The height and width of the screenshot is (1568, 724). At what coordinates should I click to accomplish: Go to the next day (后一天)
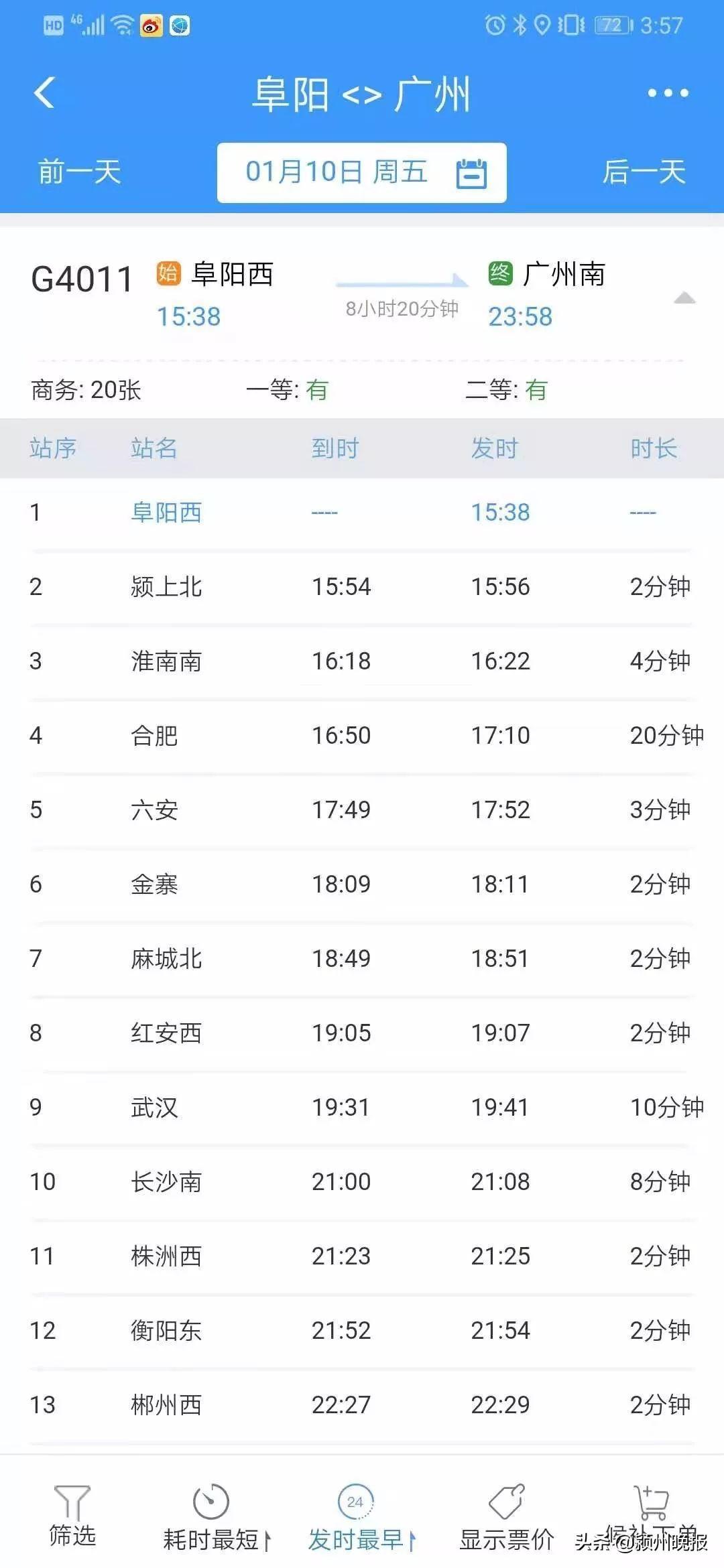point(644,172)
